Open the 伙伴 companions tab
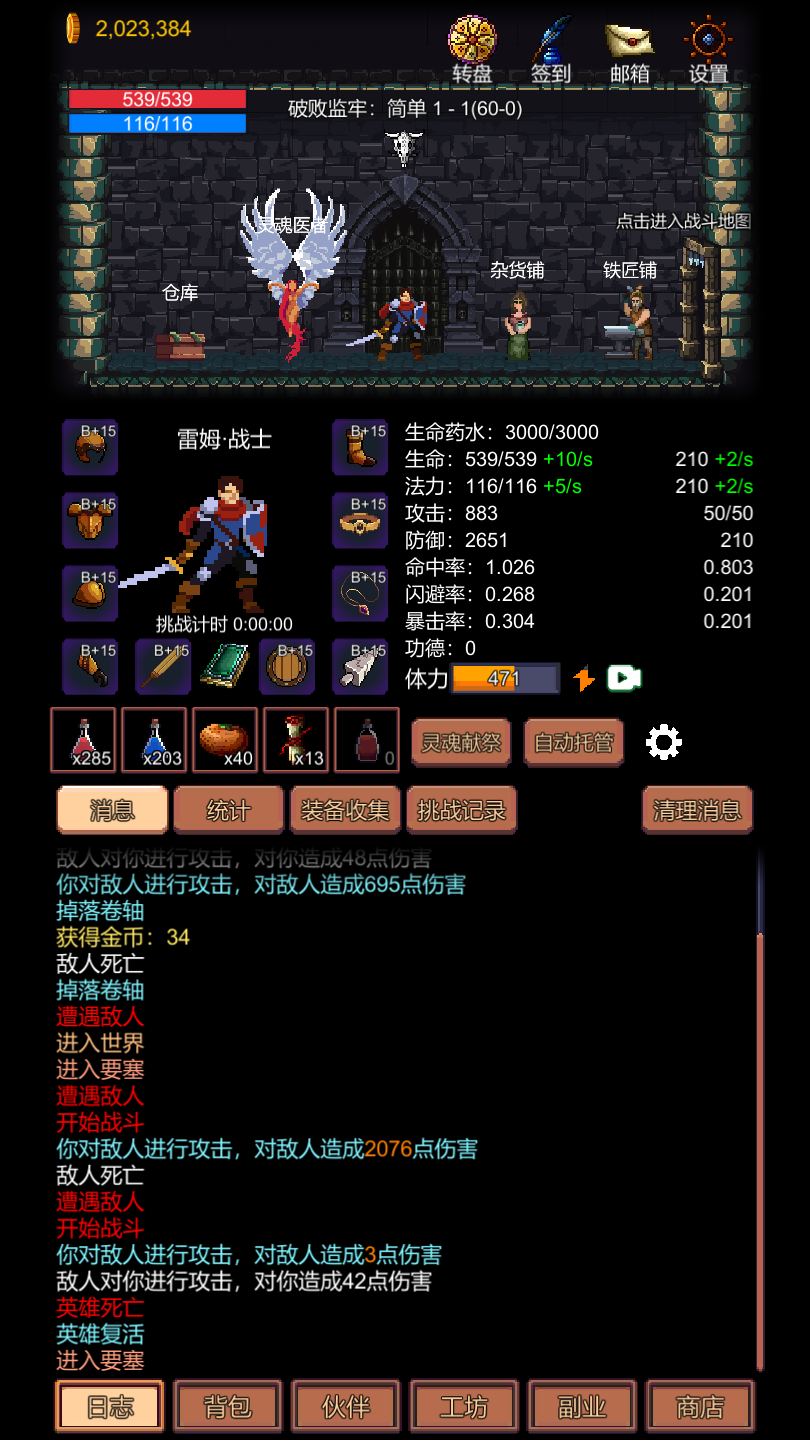 coord(346,1407)
